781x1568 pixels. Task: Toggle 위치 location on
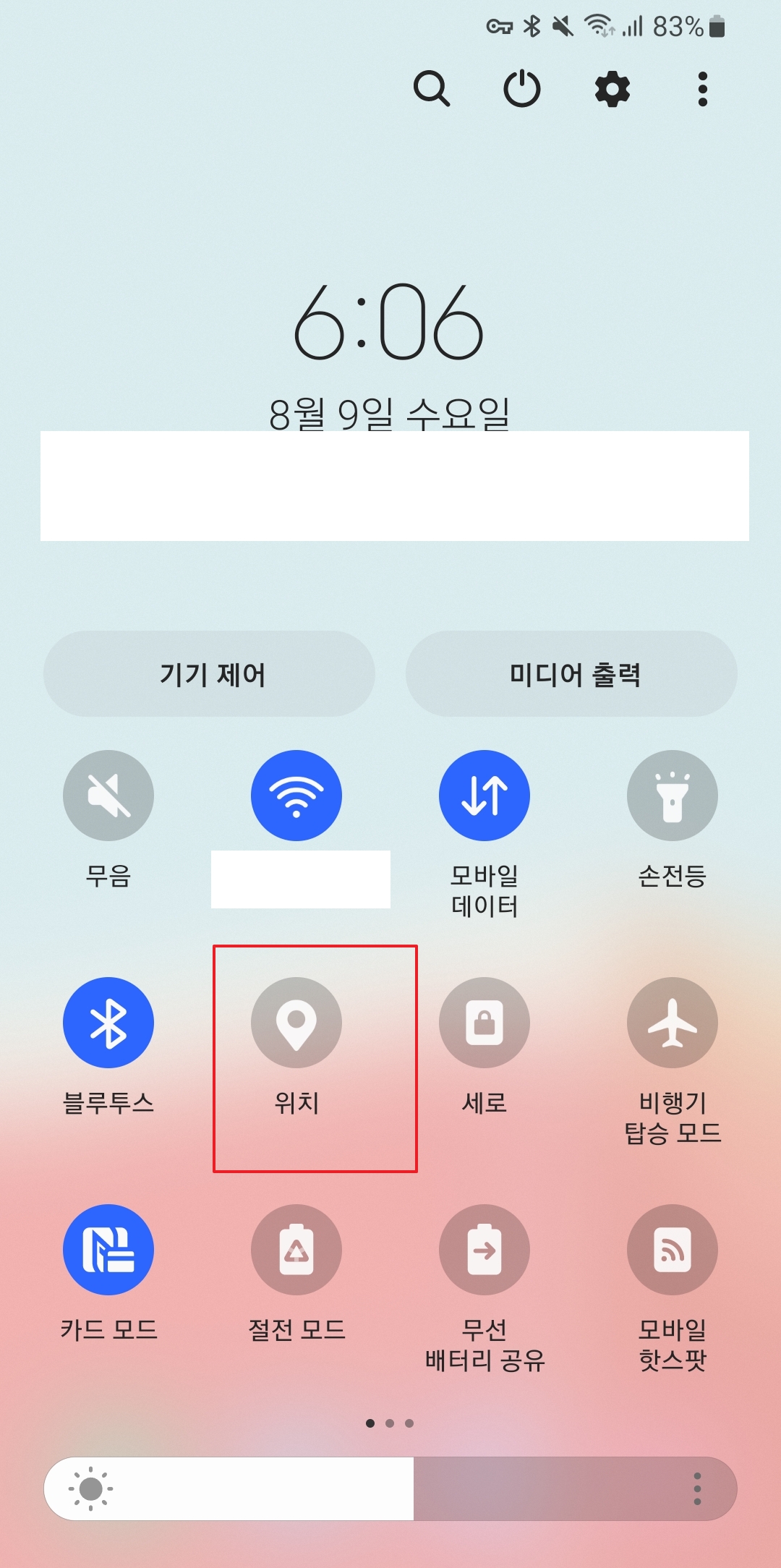pyautogui.click(x=296, y=1023)
